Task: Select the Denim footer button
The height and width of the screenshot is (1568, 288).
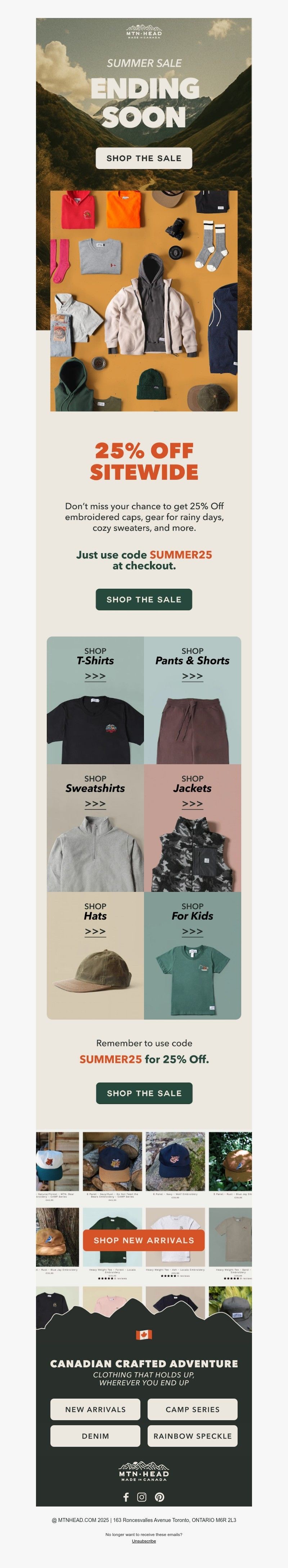Action: [95, 1435]
